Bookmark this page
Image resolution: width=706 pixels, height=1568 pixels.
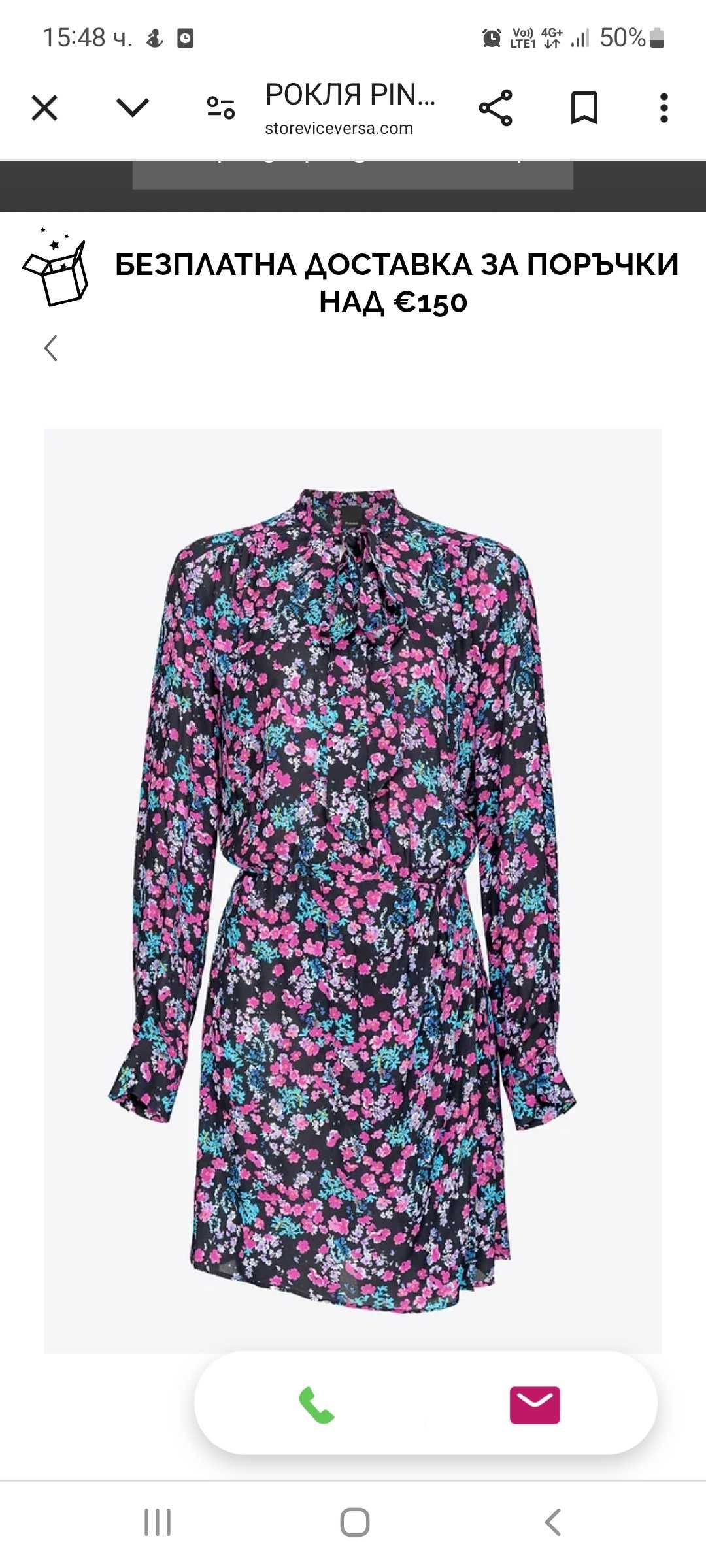(x=584, y=108)
